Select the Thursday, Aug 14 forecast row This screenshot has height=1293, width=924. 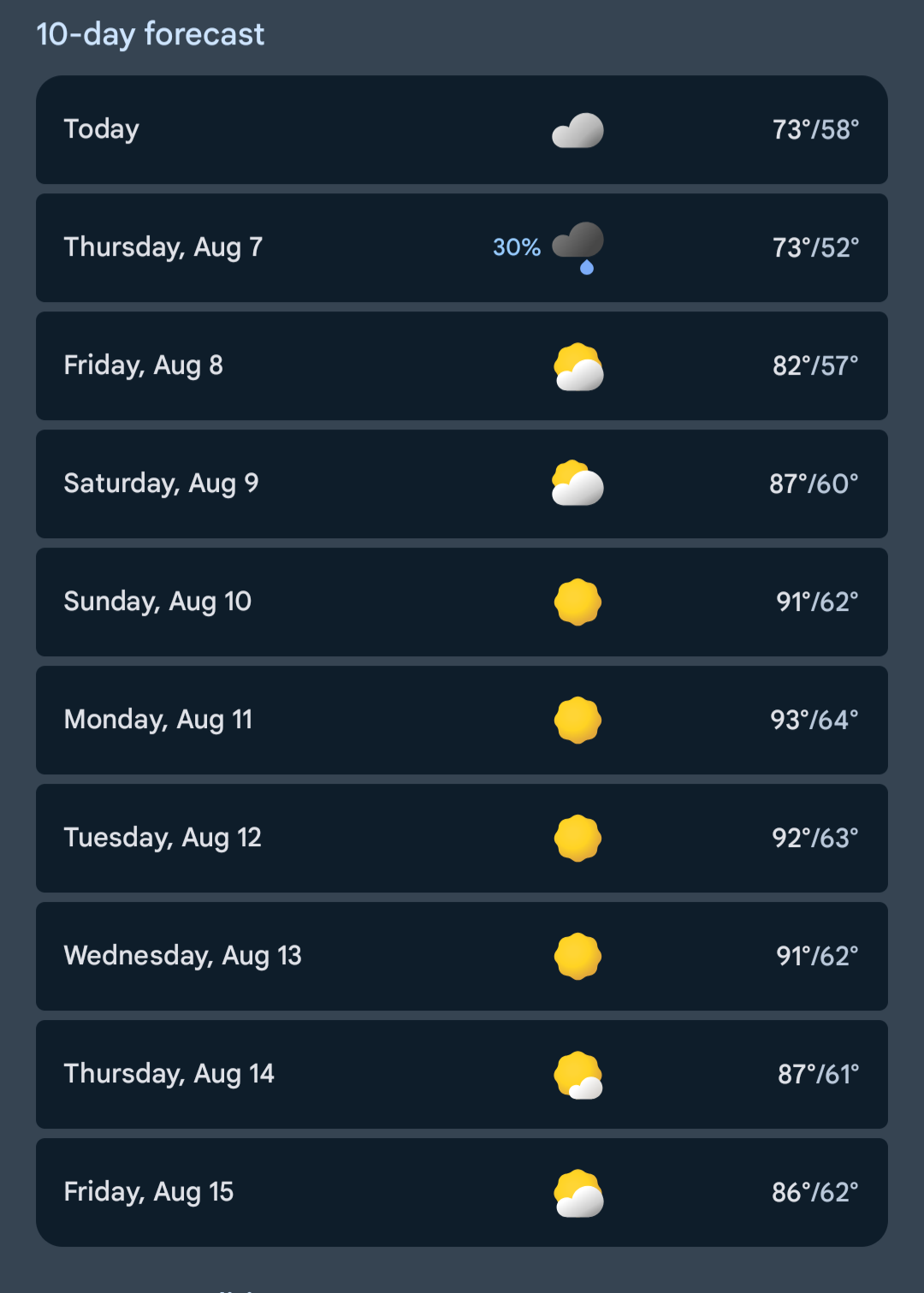[461, 1075]
